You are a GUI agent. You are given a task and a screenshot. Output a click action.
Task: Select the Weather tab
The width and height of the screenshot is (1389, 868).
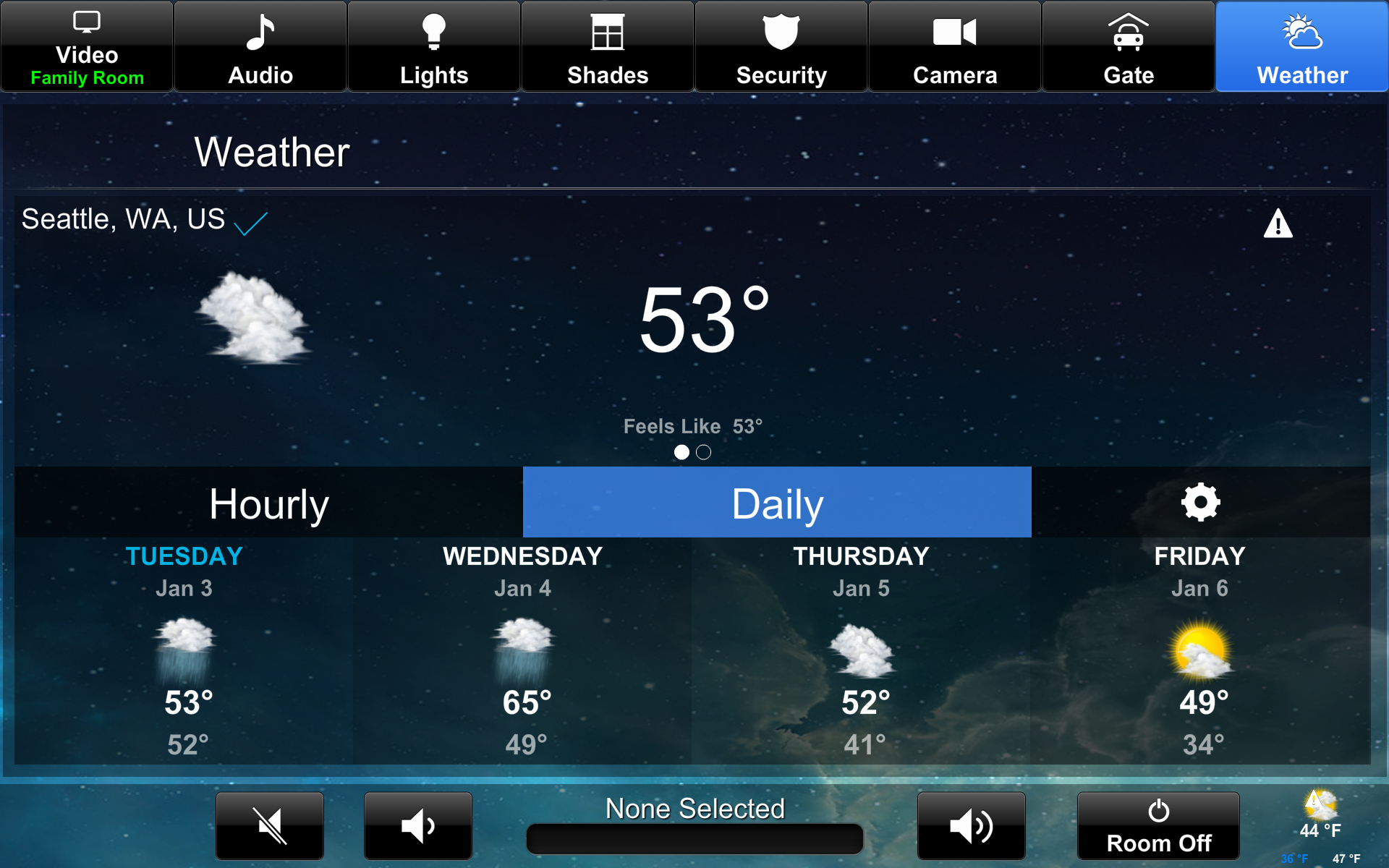click(x=1302, y=46)
